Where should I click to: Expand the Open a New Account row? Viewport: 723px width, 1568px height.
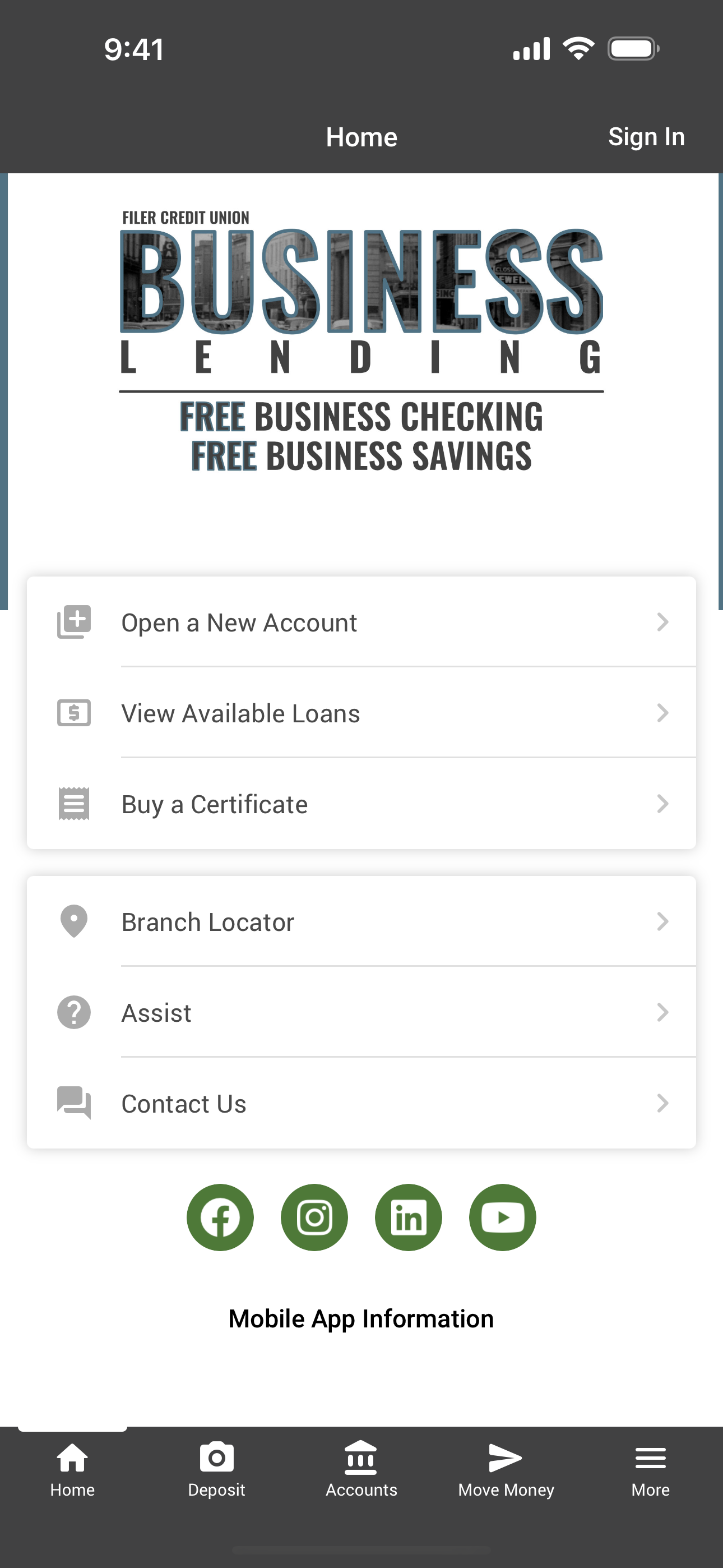(361, 621)
